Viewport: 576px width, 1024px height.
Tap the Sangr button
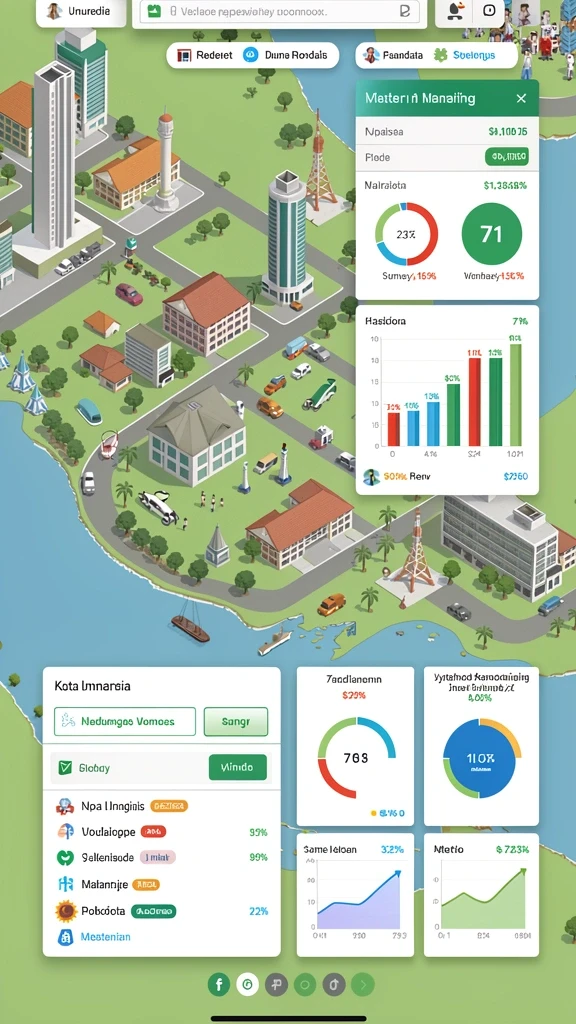coord(236,722)
